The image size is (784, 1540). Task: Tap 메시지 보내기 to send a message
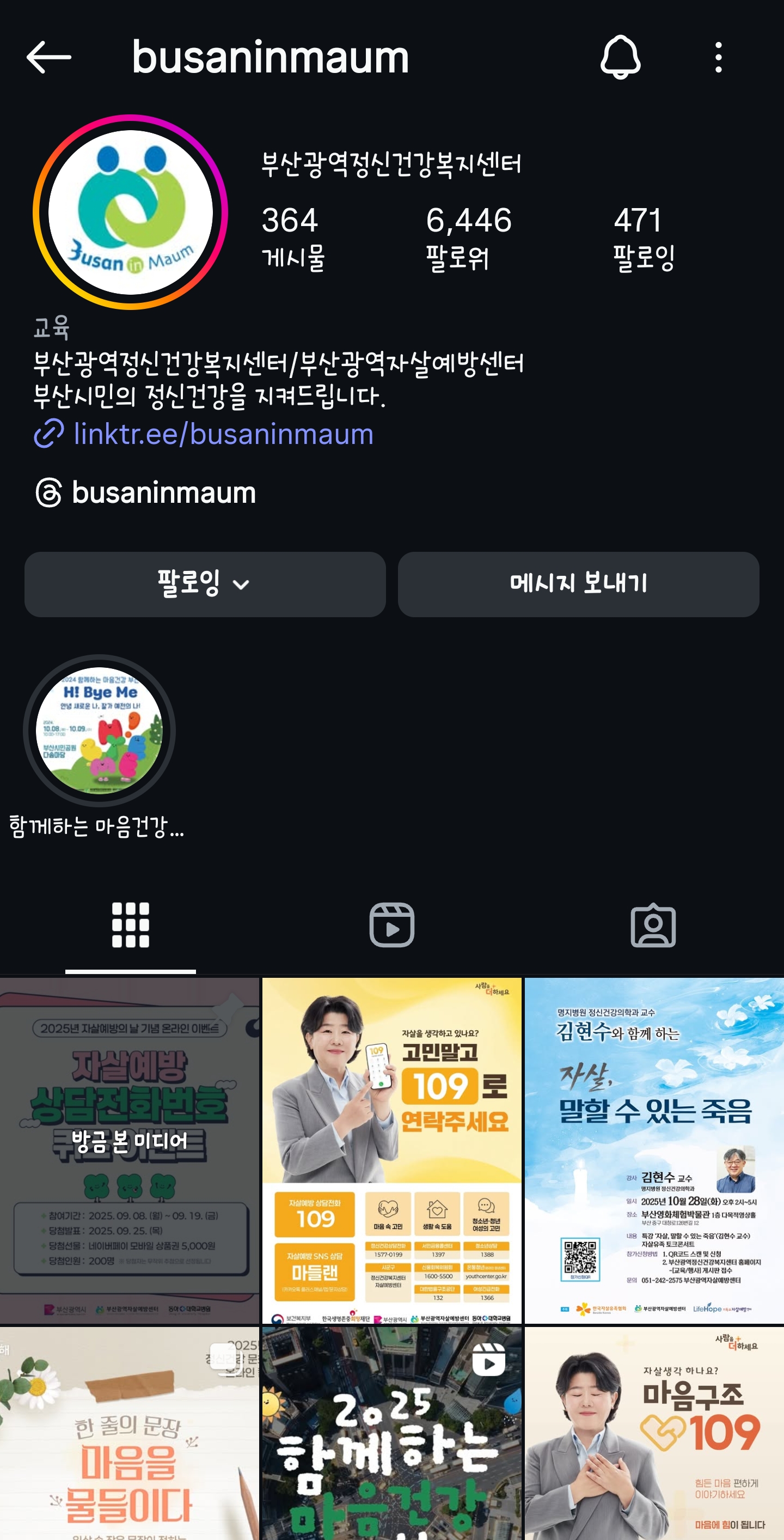click(x=578, y=584)
